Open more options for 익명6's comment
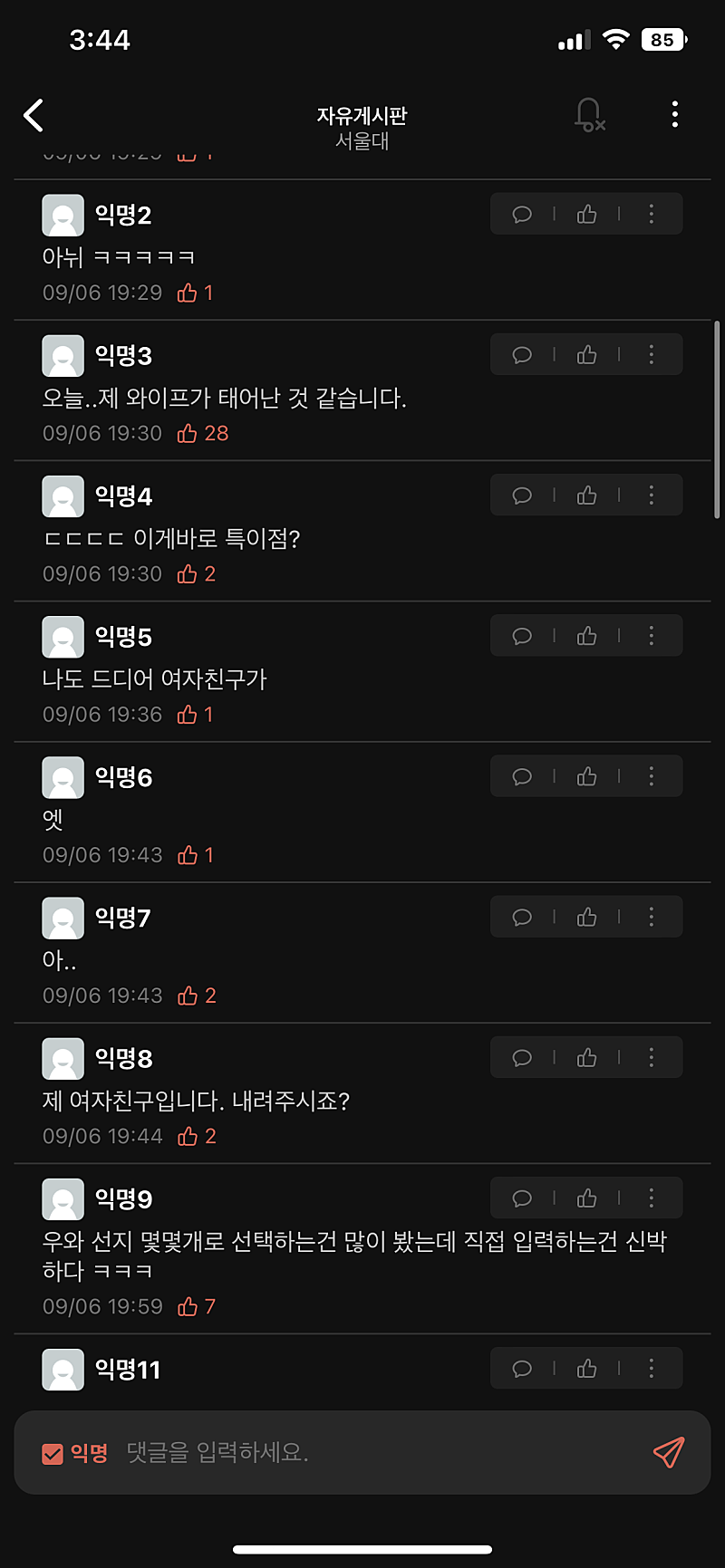Viewport: 725px width, 1568px height. pos(652,776)
